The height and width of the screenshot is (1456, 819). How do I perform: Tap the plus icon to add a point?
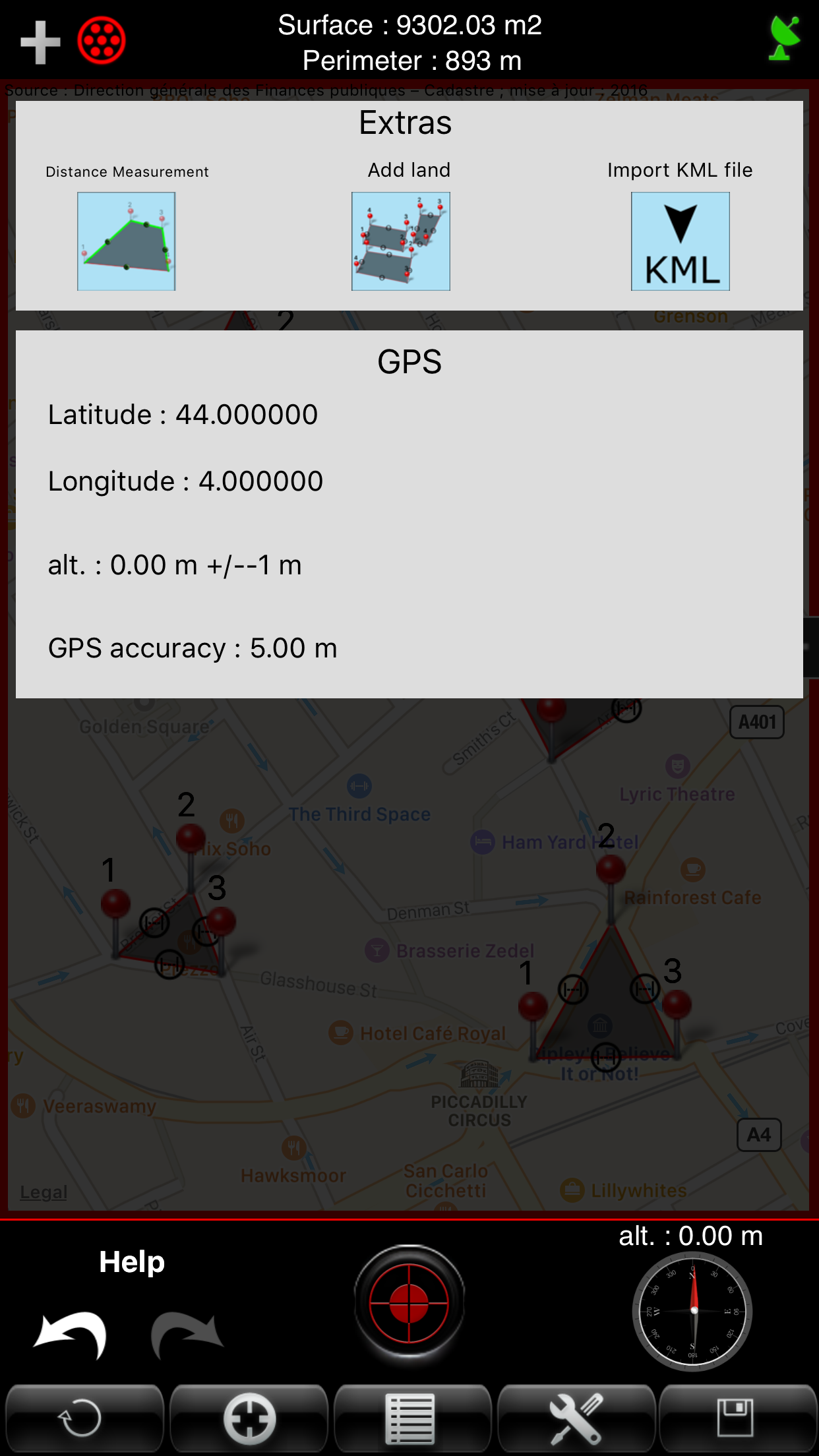pos(40,42)
